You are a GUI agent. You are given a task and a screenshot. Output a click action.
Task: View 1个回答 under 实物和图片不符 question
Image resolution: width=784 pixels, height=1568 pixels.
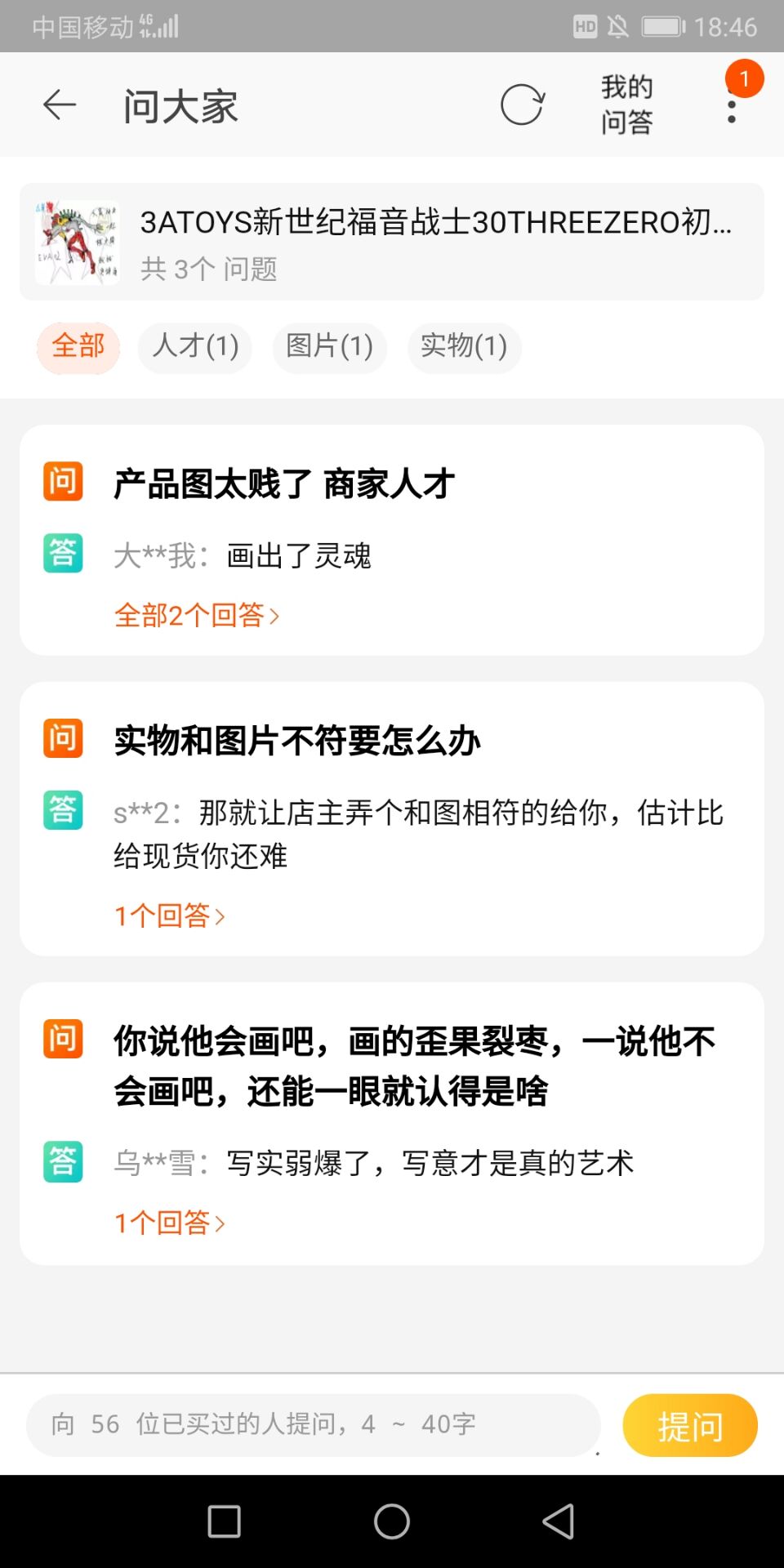(x=170, y=915)
